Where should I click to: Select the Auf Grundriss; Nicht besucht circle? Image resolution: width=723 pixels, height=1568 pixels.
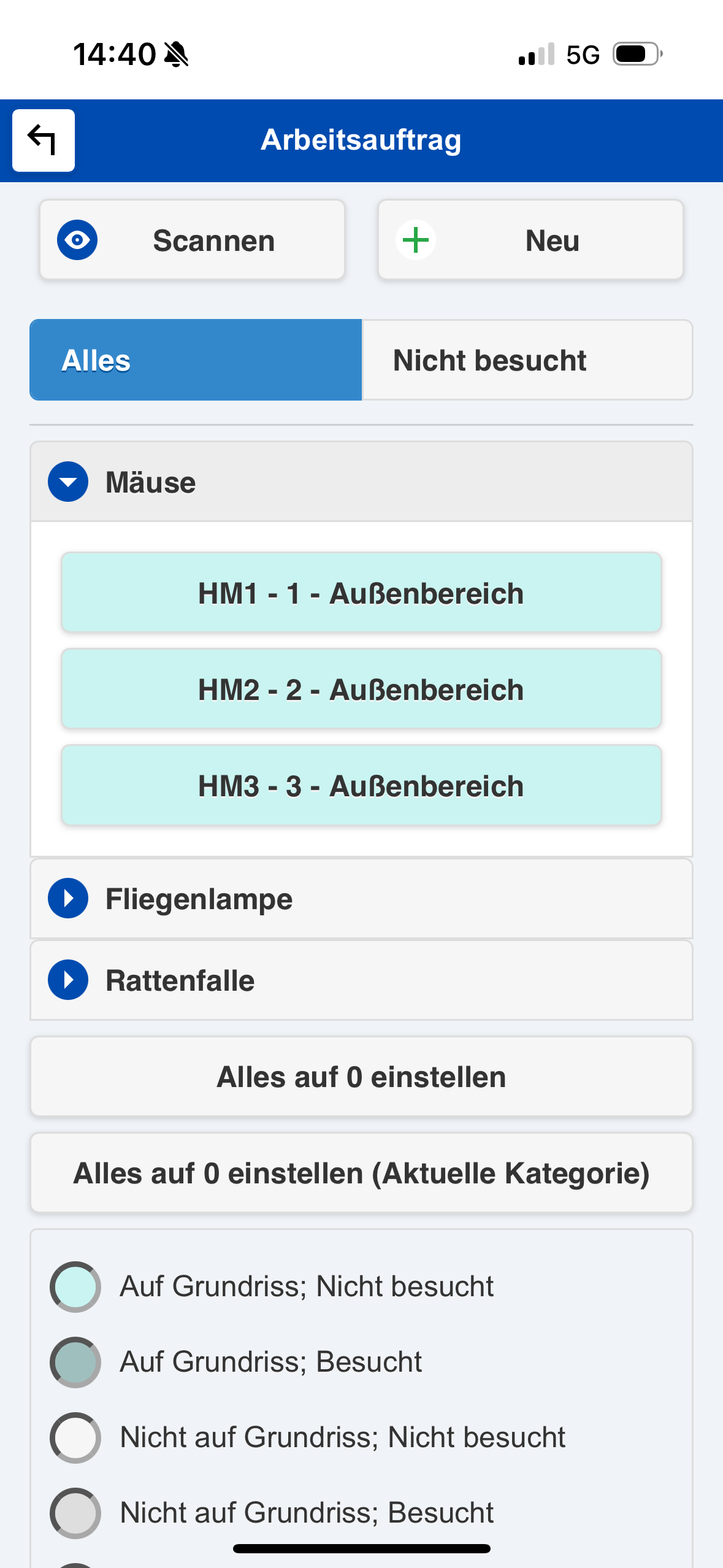coord(75,1286)
